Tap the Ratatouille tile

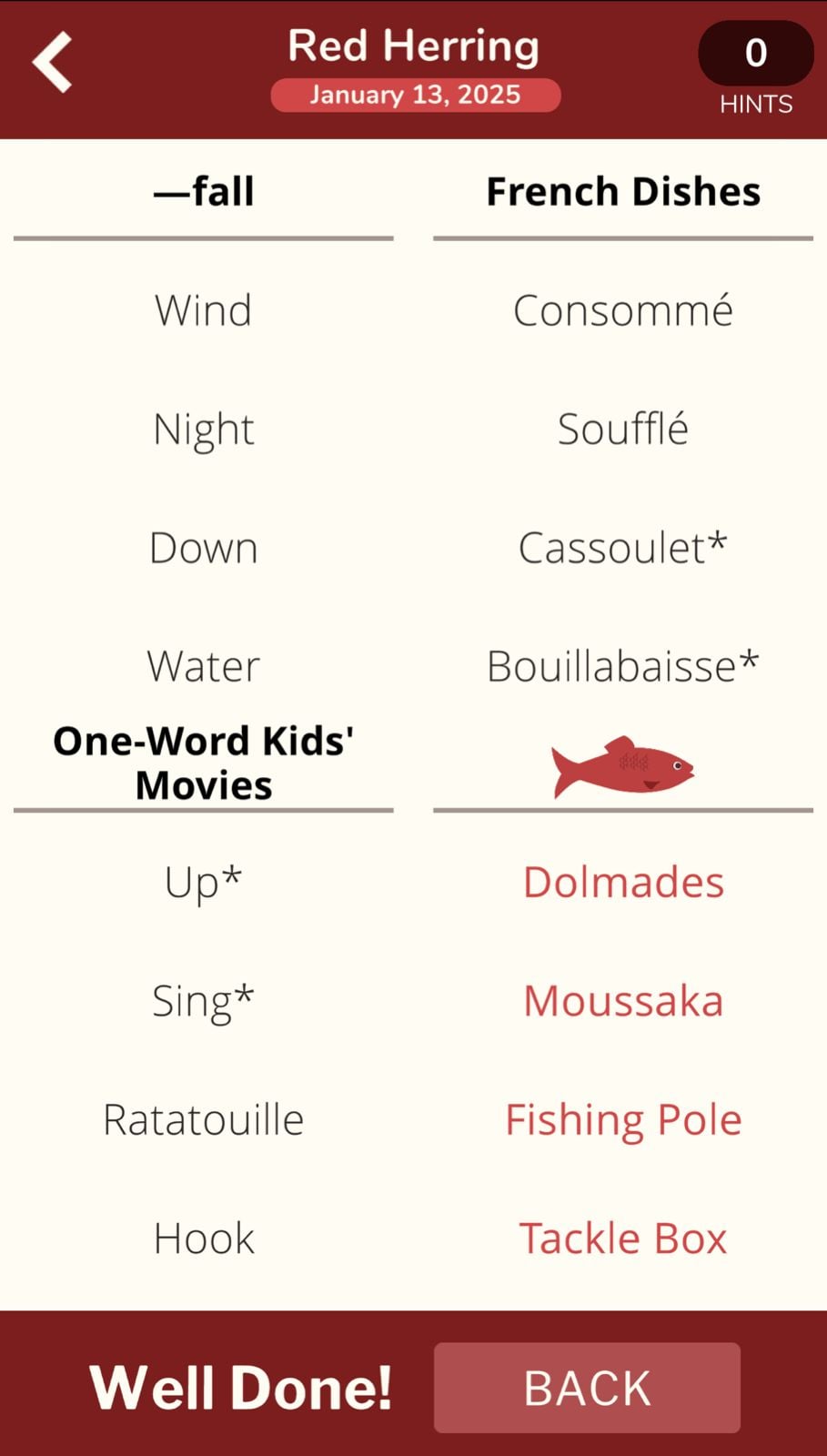[x=203, y=1118]
